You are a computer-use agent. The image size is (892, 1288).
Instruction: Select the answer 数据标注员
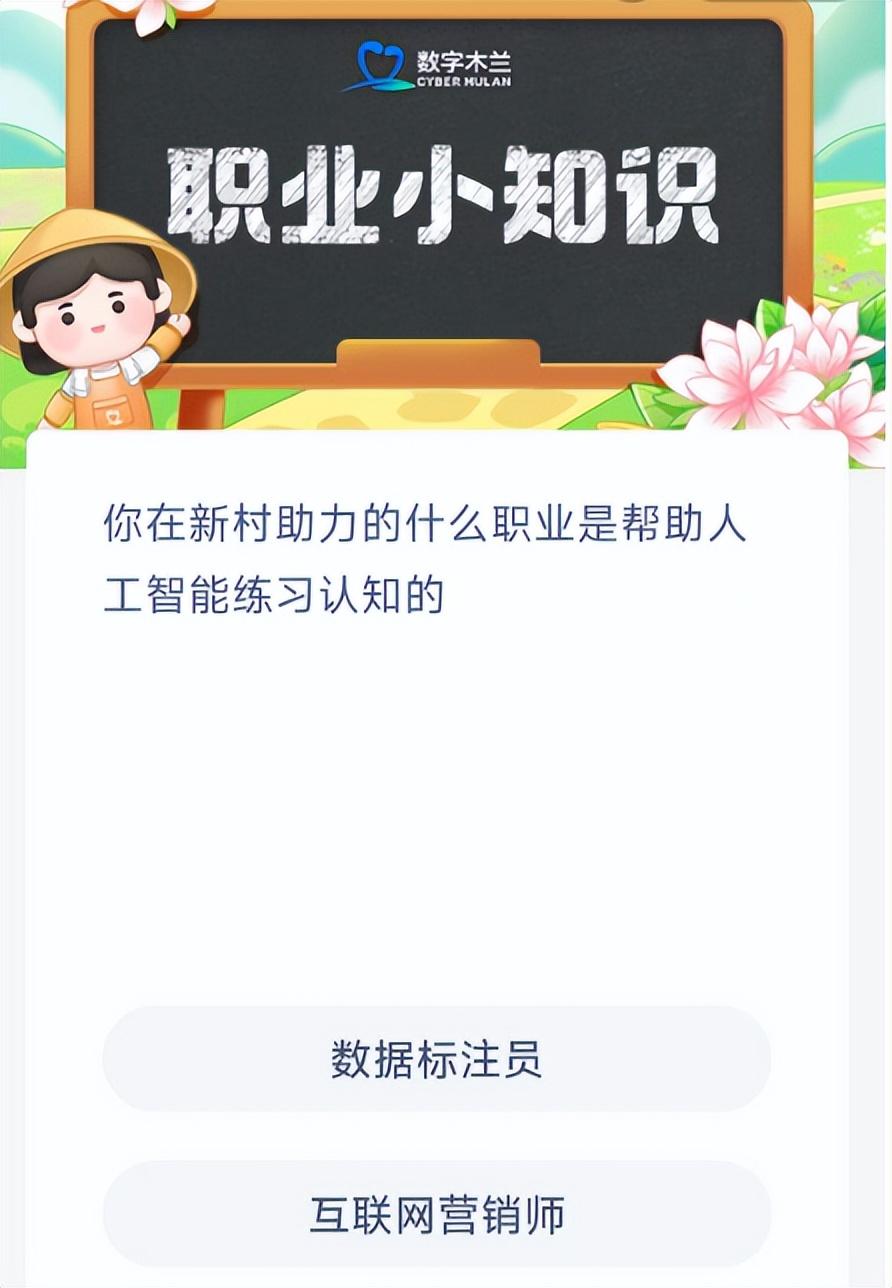[x=437, y=1059]
